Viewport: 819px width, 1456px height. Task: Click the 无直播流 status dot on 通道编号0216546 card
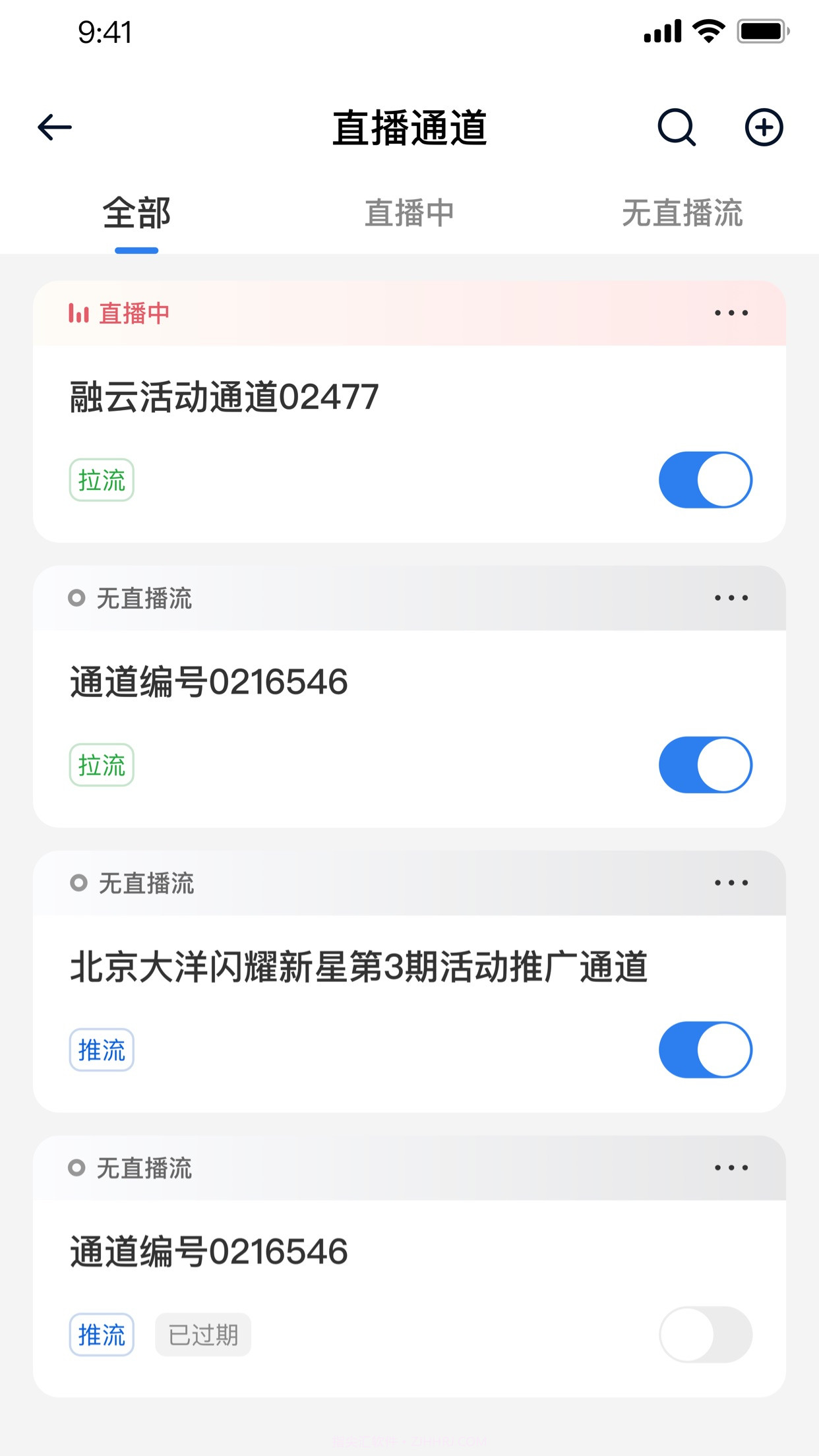pyautogui.click(x=77, y=597)
